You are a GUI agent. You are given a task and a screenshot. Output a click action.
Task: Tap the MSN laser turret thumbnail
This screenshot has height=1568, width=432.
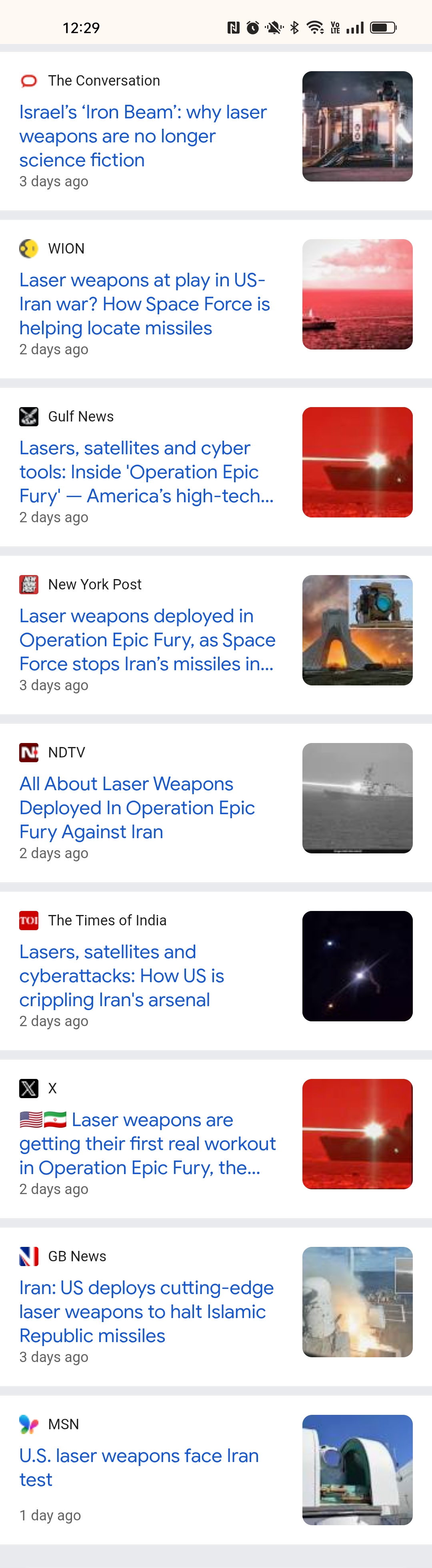[x=357, y=1469]
